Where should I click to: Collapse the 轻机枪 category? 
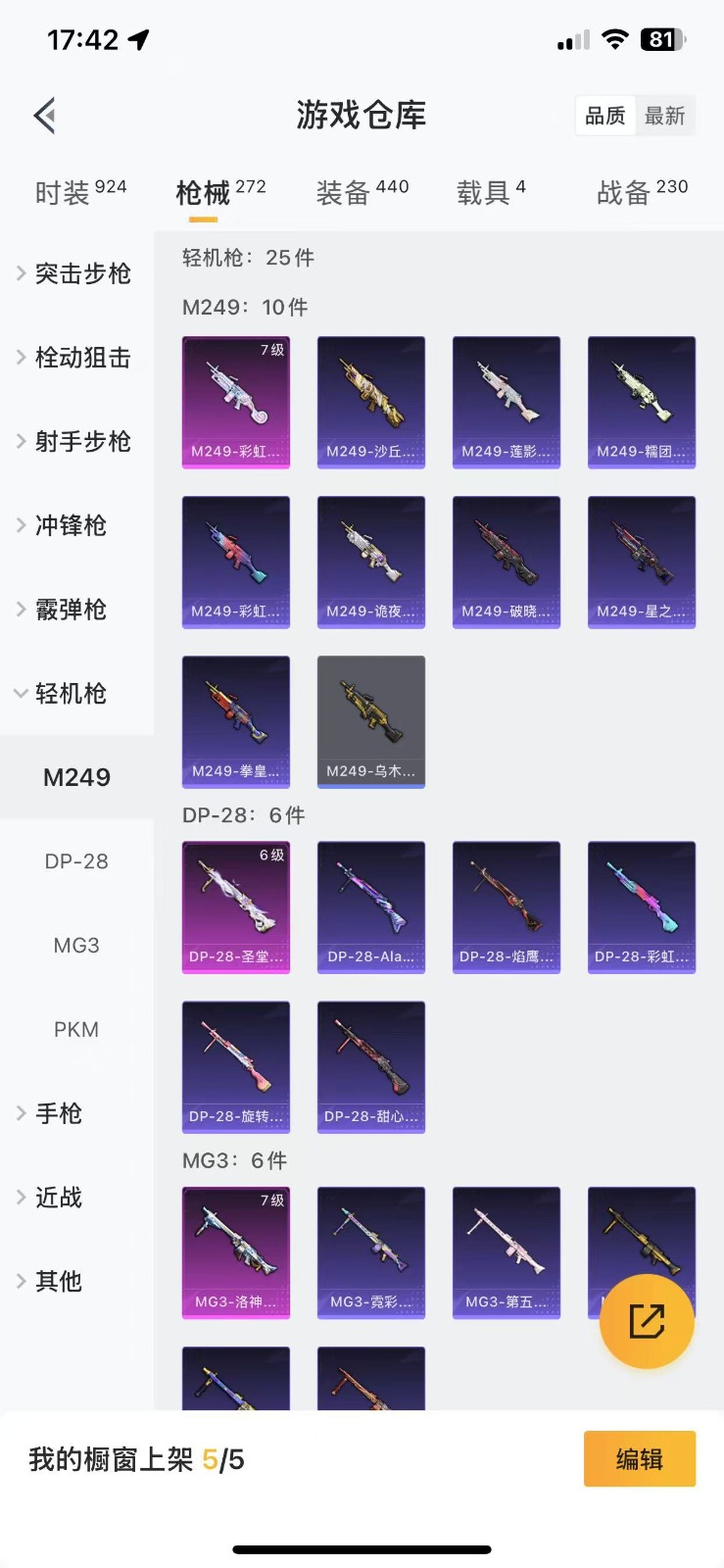[x=69, y=694]
